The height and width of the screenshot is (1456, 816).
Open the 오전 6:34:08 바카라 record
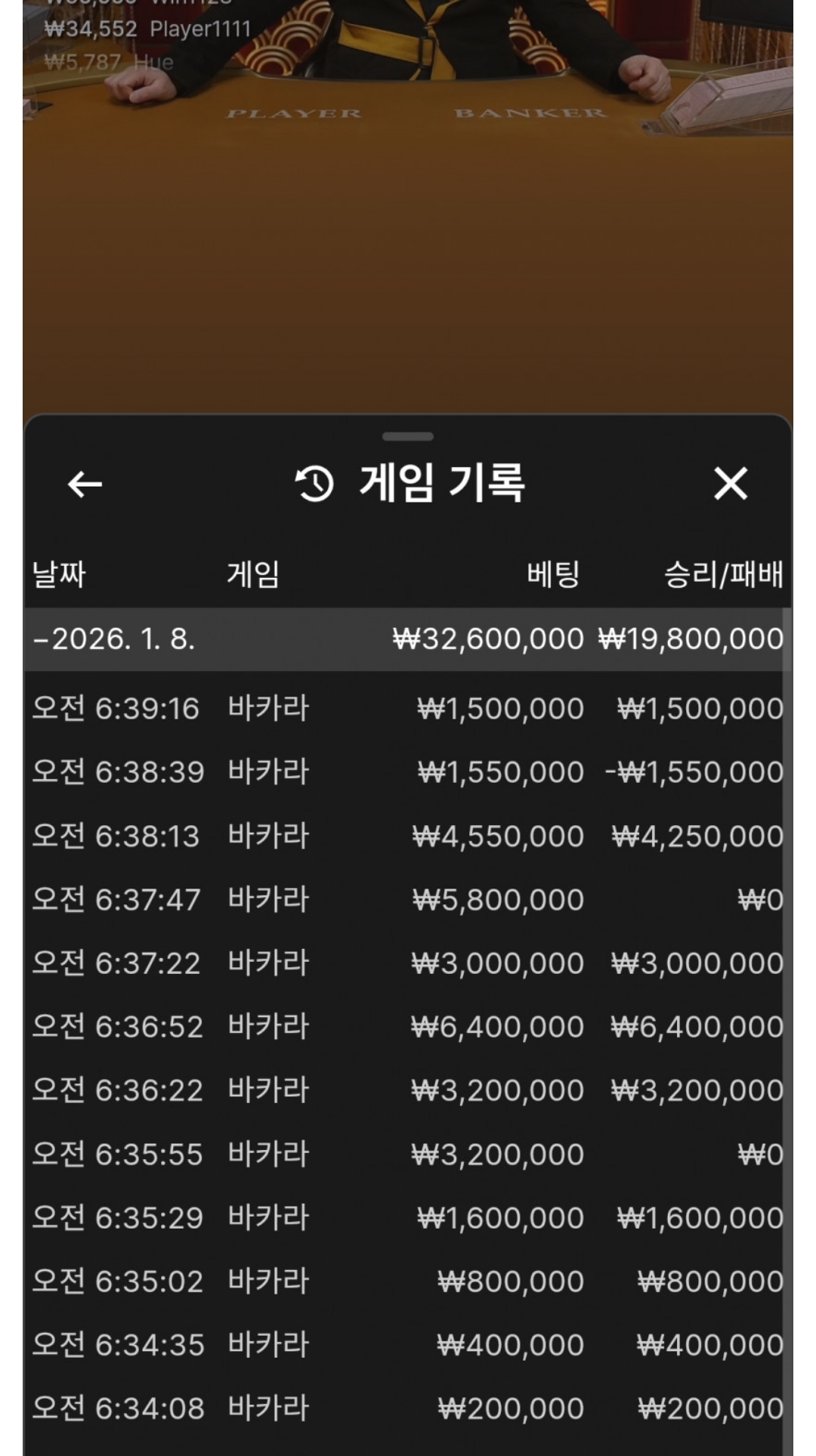(406, 1408)
